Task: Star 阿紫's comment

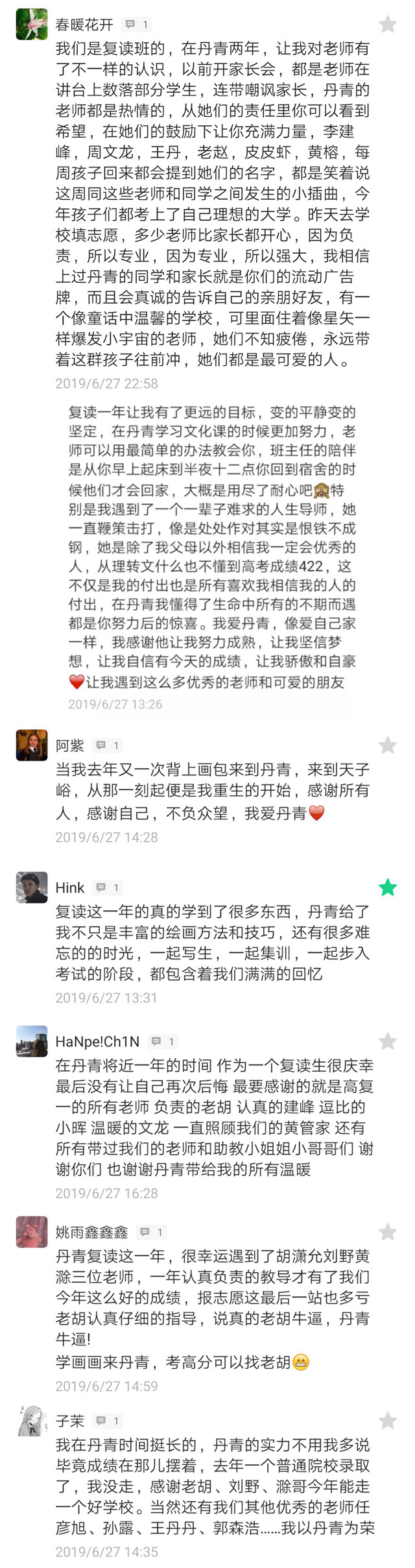Action: click(387, 745)
